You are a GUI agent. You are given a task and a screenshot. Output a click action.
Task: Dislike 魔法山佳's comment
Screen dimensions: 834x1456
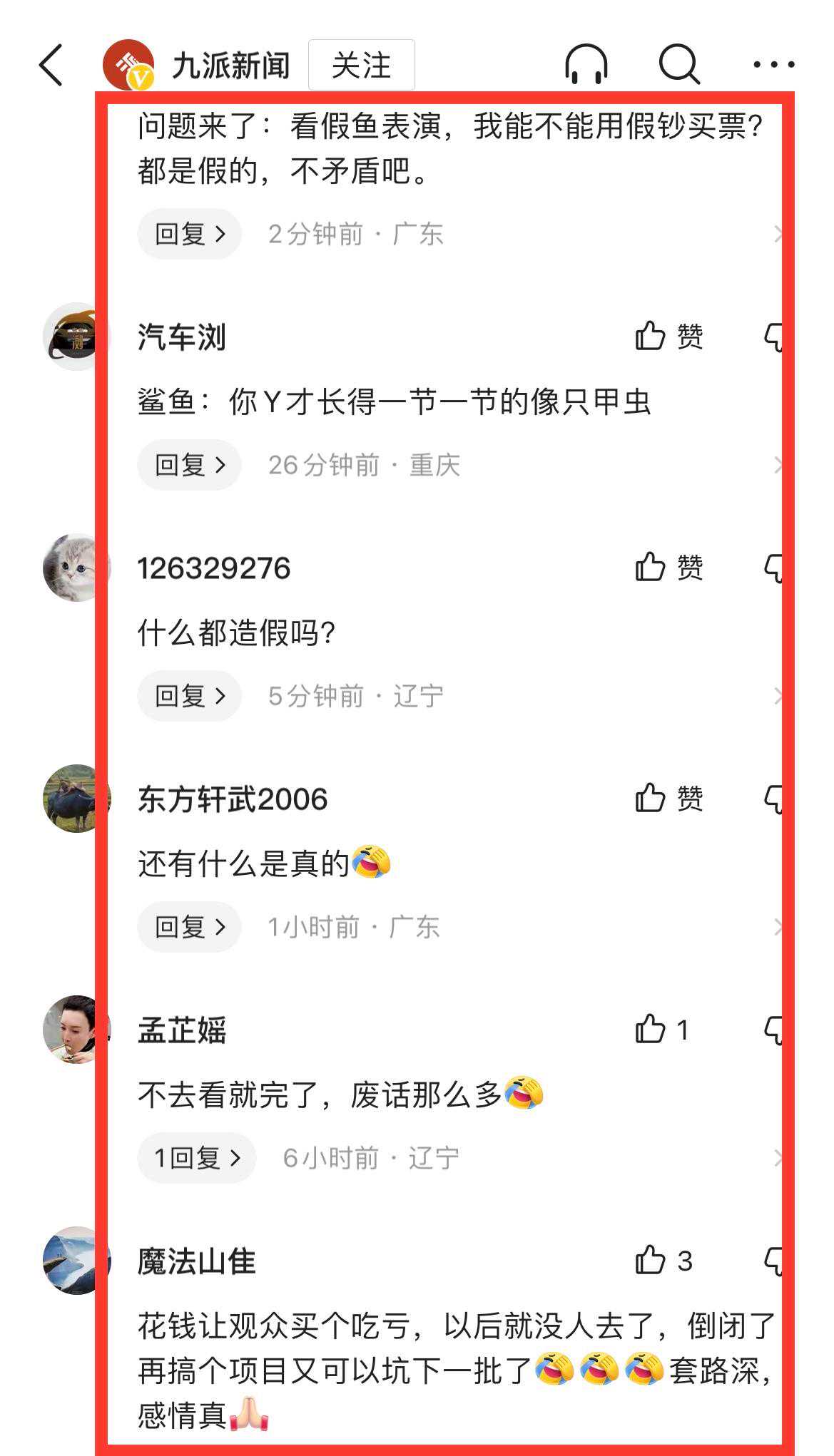775,1261
